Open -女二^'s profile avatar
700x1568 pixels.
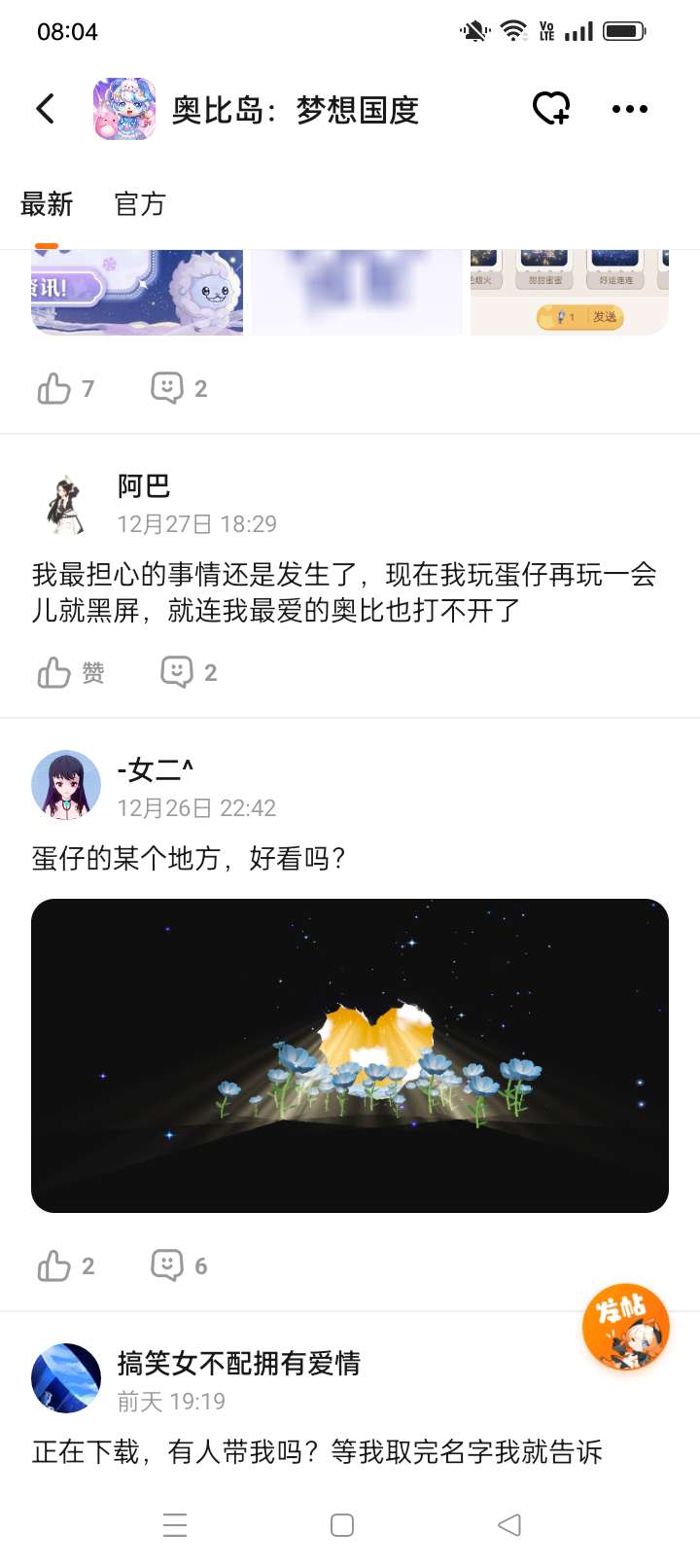coord(66,786)
